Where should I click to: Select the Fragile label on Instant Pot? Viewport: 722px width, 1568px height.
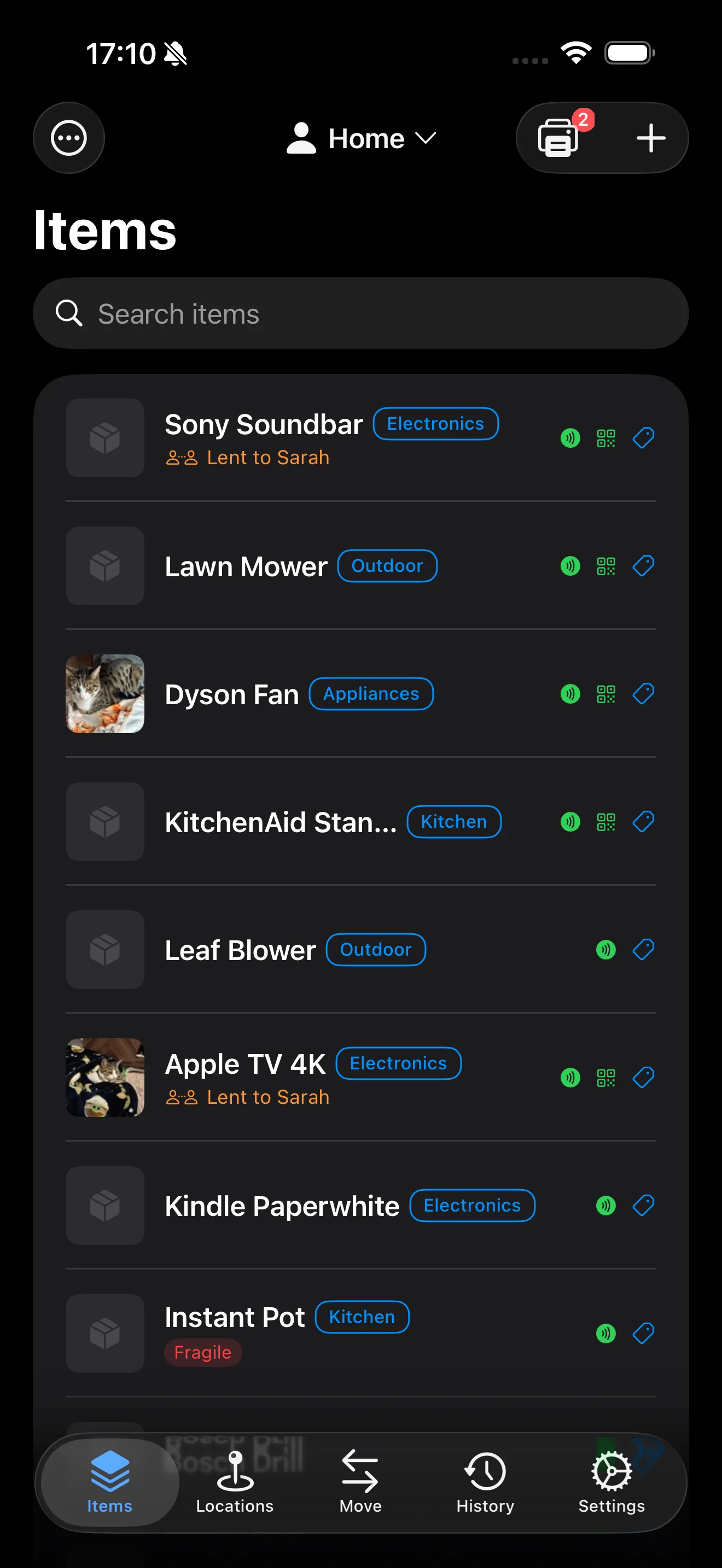point(203,1352)
